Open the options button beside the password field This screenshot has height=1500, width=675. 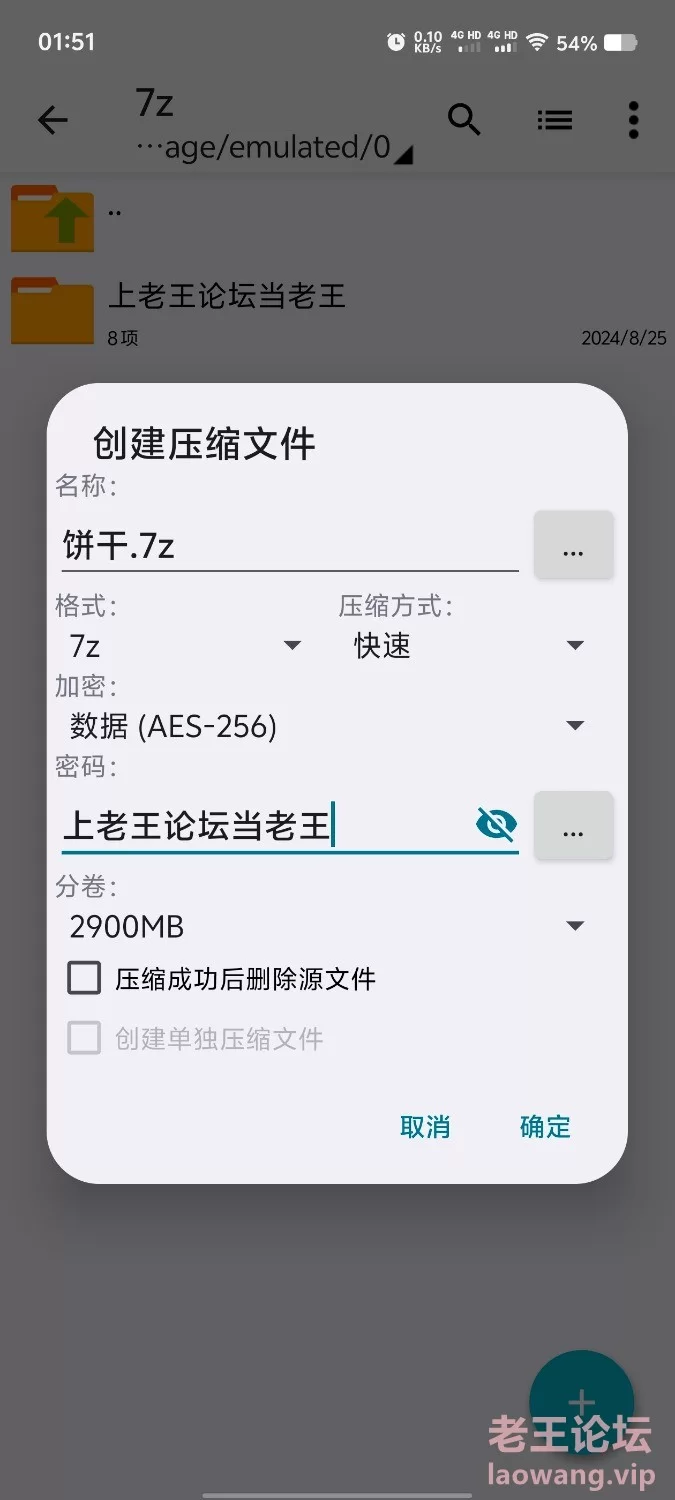point(573,826)
